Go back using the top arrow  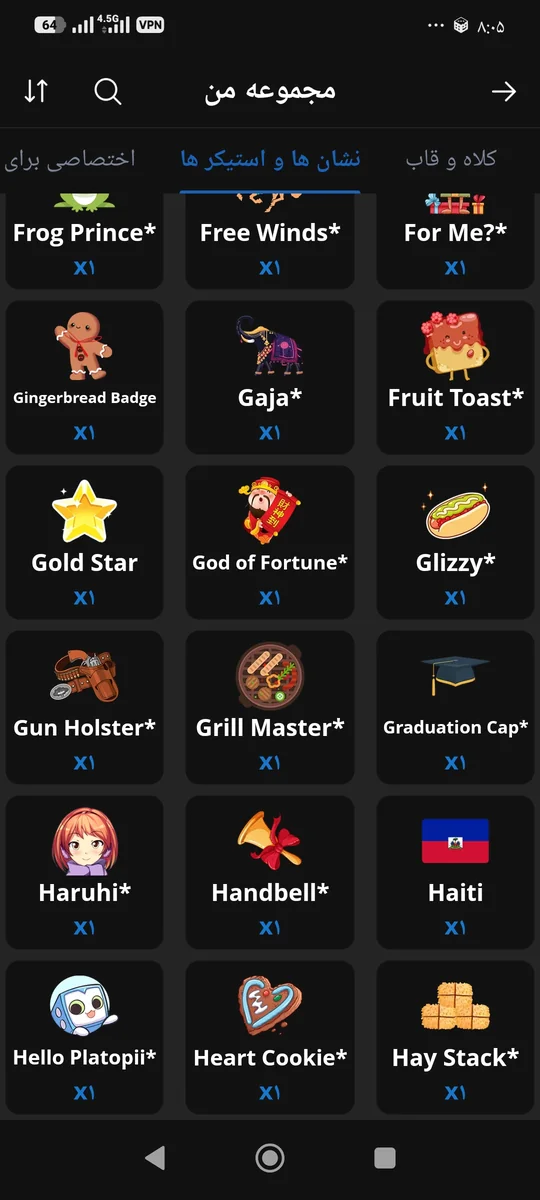click(x=504, y=92)
